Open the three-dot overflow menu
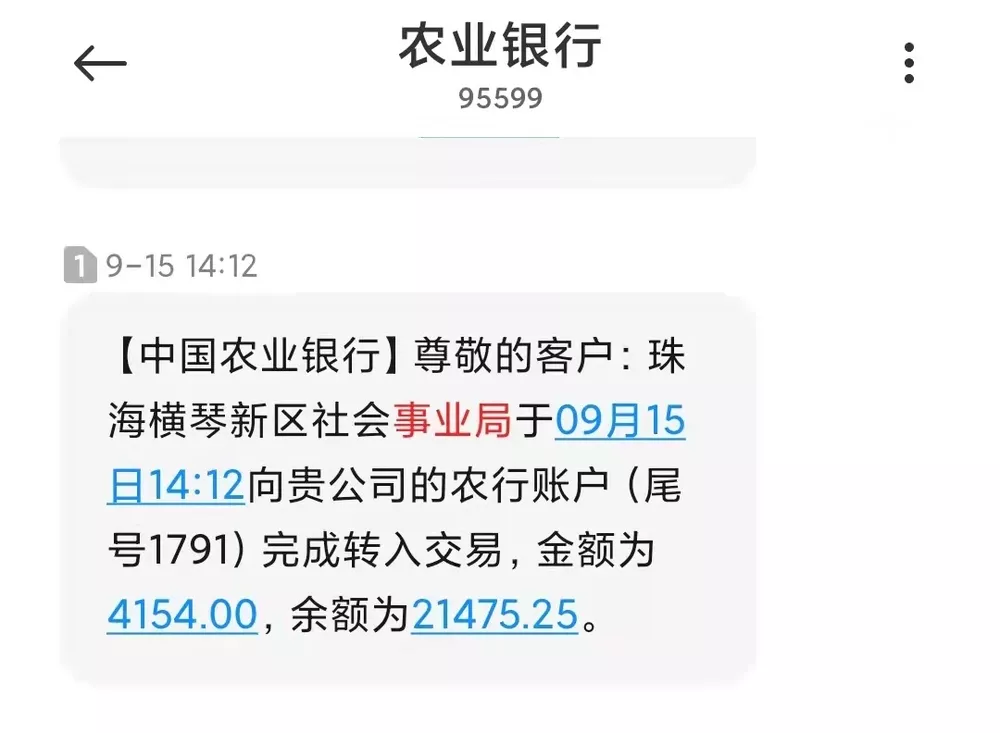Screen dimensions: 1000x733 [x=908, y=62]
